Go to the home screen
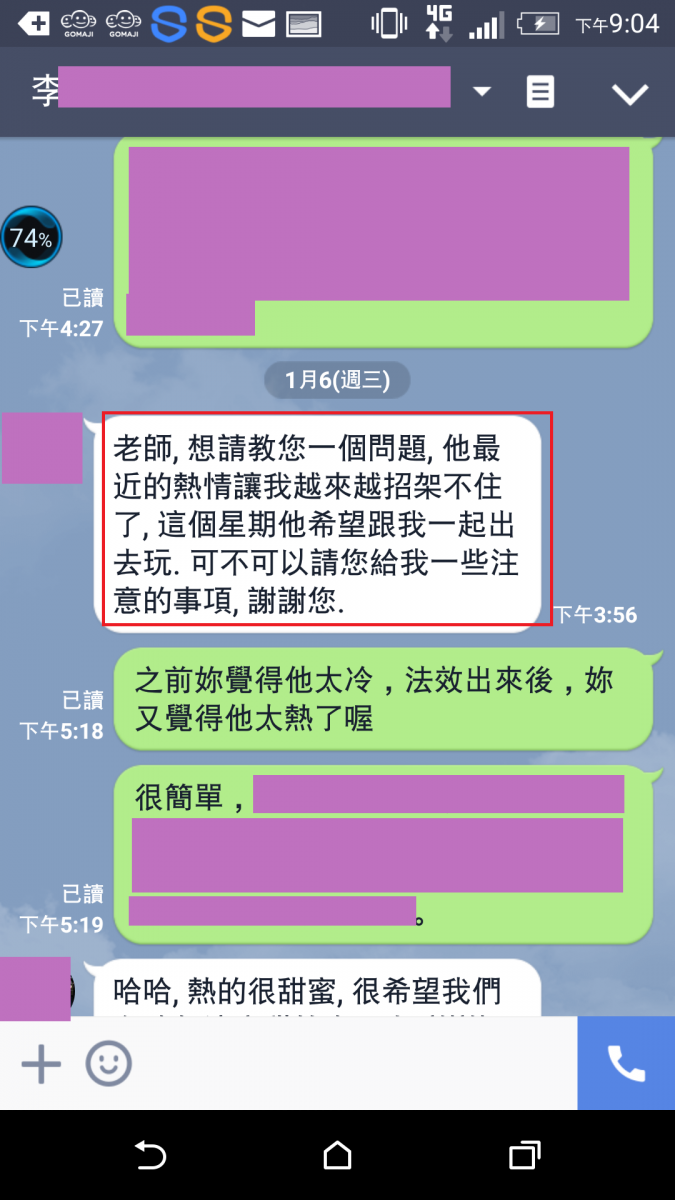 point(337,1156)
